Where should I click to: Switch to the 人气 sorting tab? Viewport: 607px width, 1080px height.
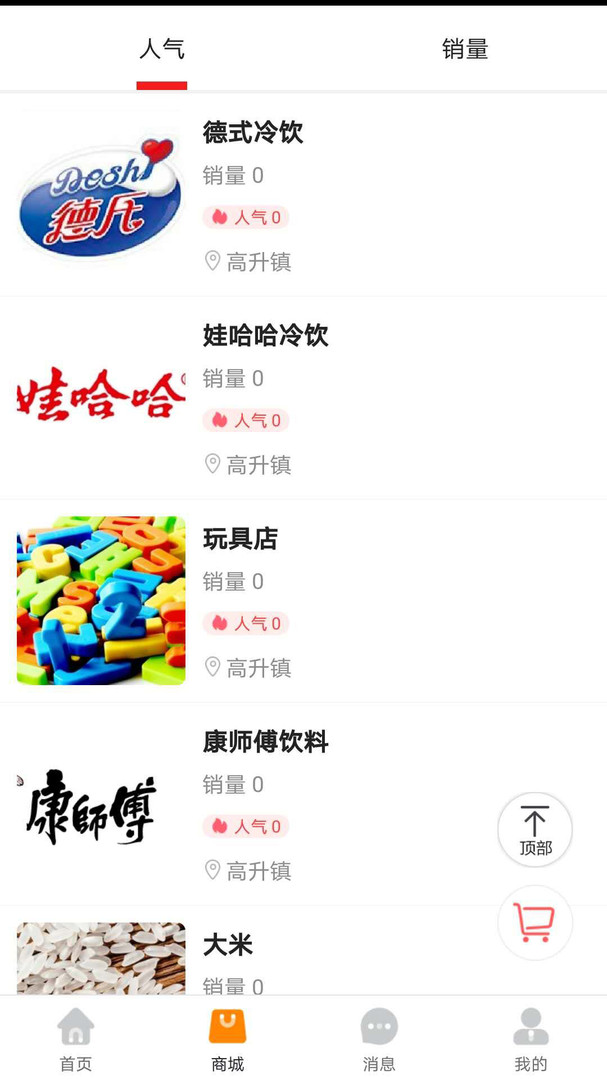161,49
